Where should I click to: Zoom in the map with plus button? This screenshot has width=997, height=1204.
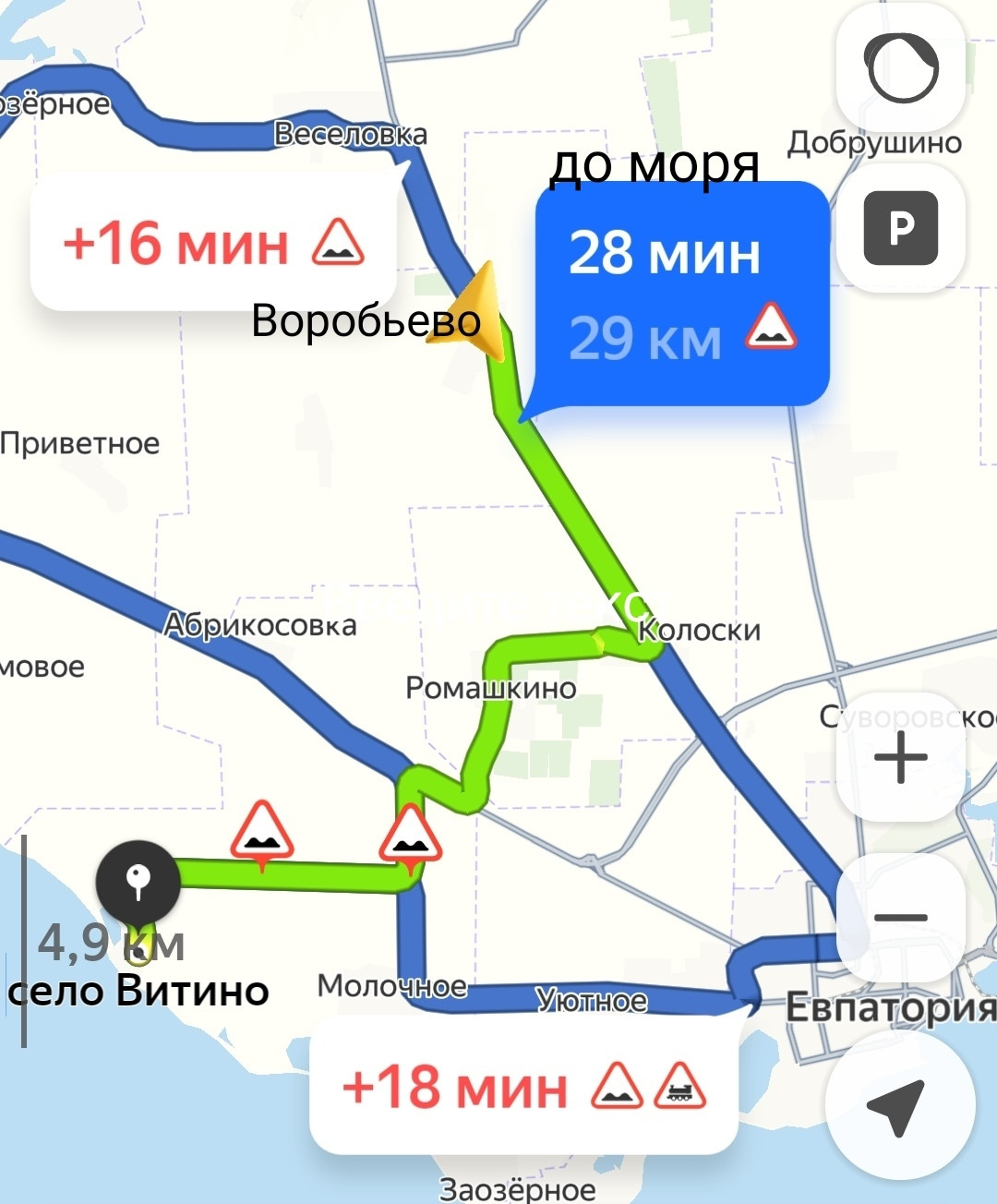[x=901, y=757]
